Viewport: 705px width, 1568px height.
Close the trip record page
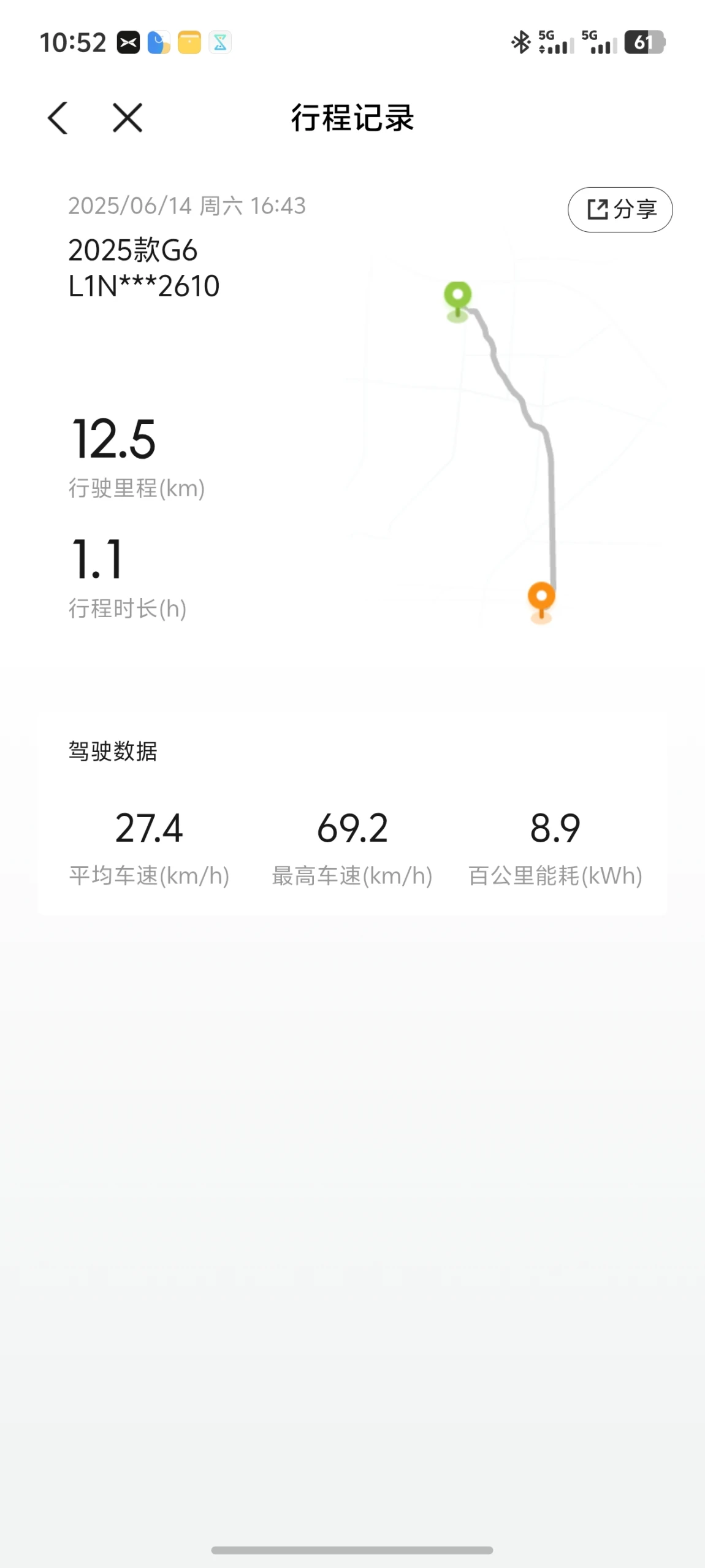tap(128, 118)
